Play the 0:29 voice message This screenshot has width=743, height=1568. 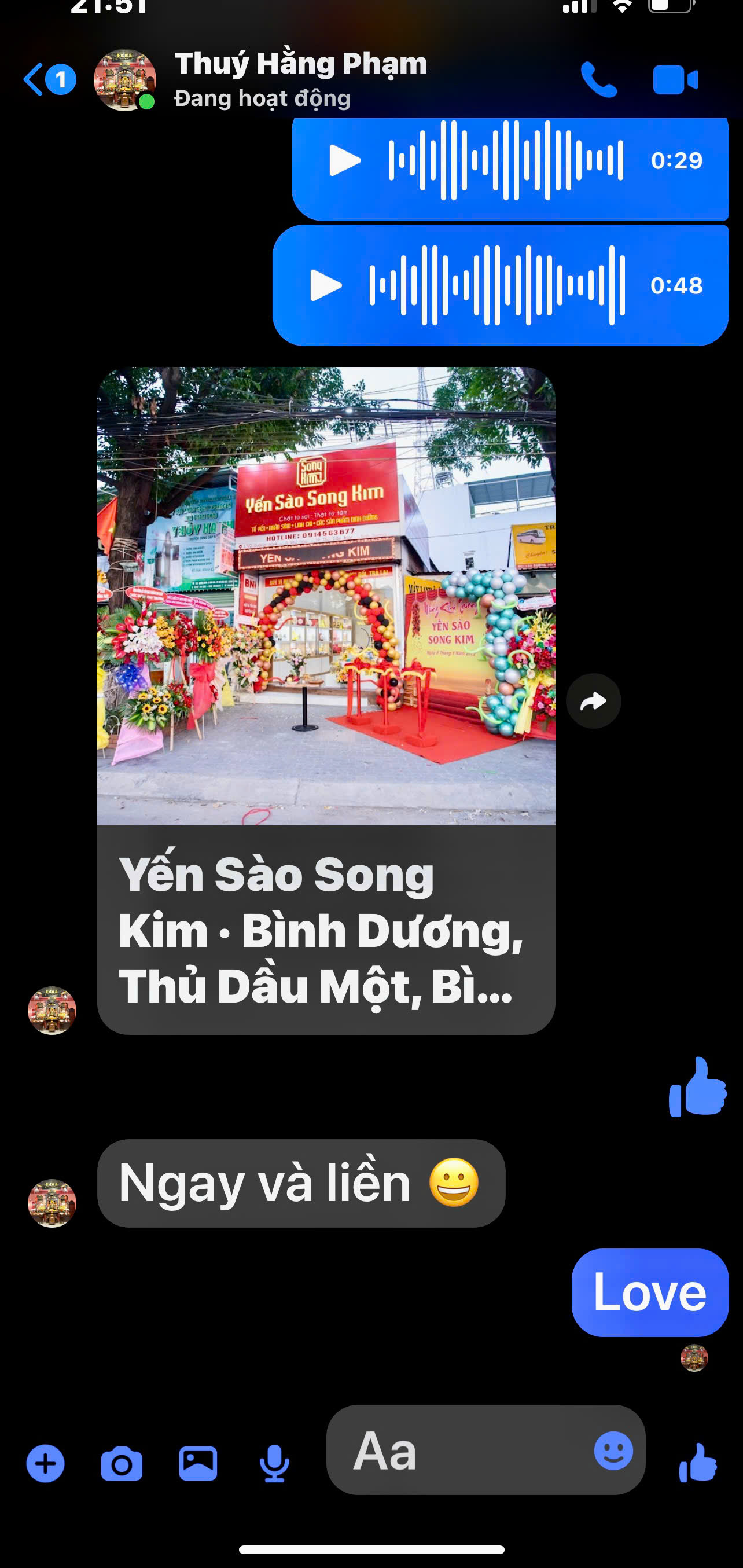344,161
